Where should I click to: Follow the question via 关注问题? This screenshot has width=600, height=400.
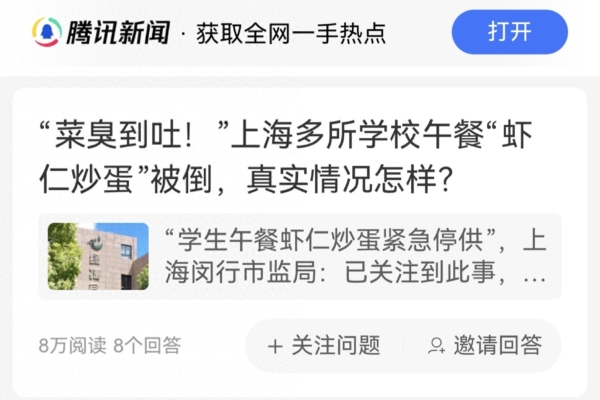324,346
